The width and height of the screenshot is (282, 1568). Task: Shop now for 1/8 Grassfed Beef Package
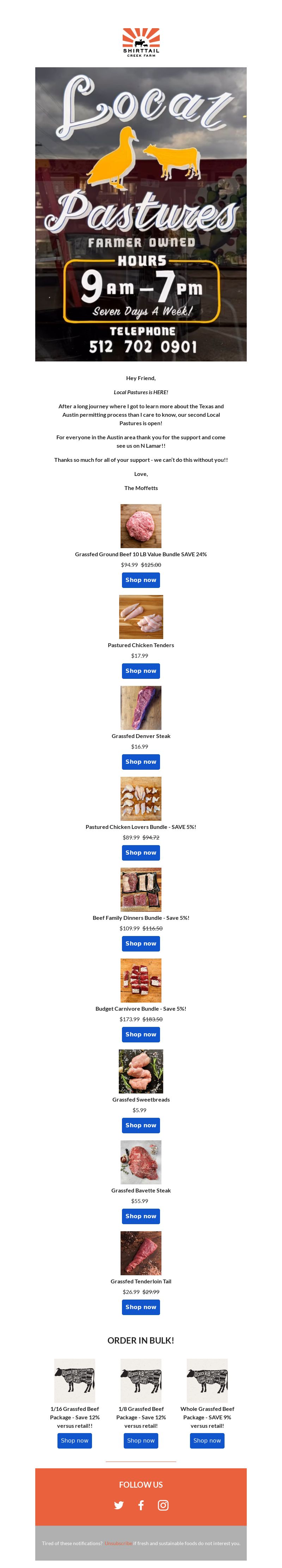(141, 1439)
